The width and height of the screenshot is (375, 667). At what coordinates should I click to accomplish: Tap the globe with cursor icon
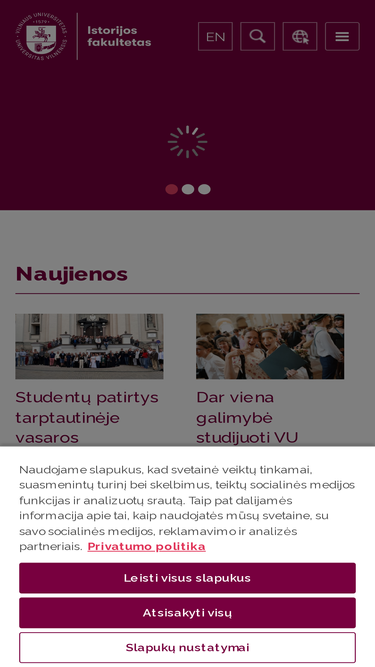(x=300, y=37)
